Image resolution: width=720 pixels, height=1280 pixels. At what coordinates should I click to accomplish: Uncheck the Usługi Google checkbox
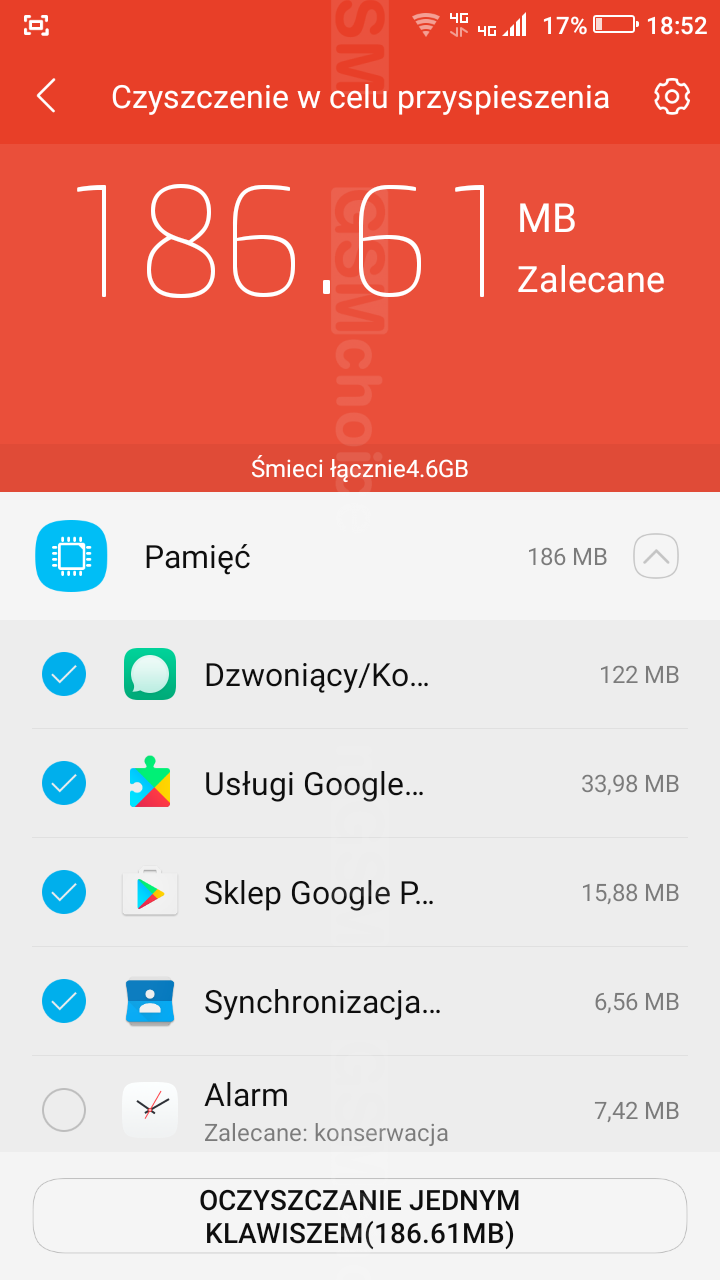[x=64, y=783]
